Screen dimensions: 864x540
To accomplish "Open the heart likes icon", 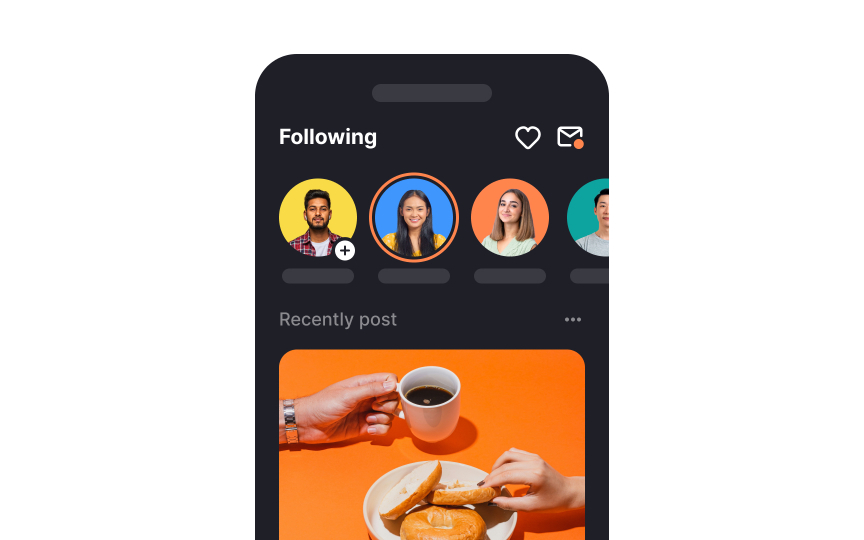I will click(528, 138).
